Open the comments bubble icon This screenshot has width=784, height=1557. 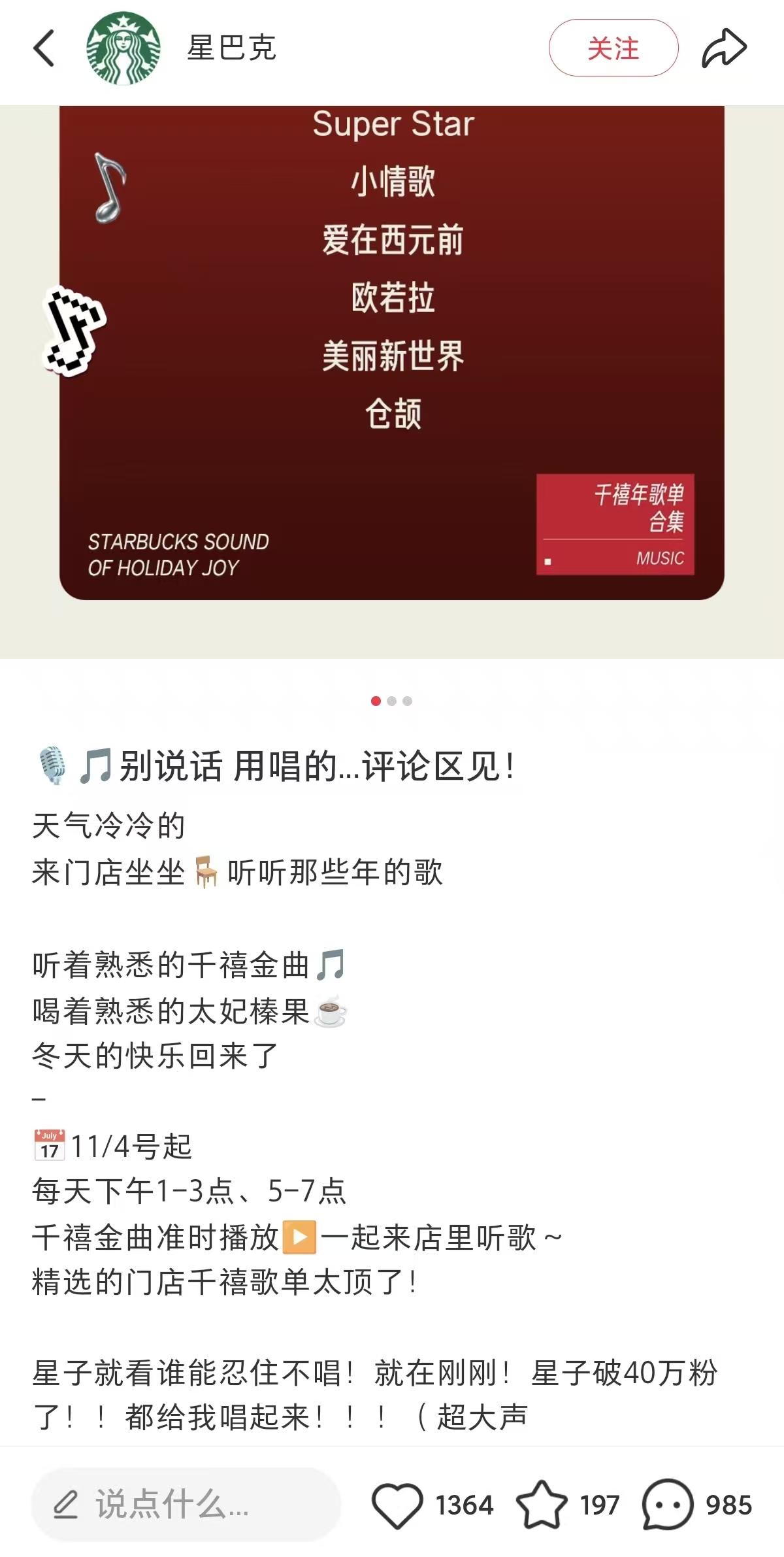pos(667,1505)
